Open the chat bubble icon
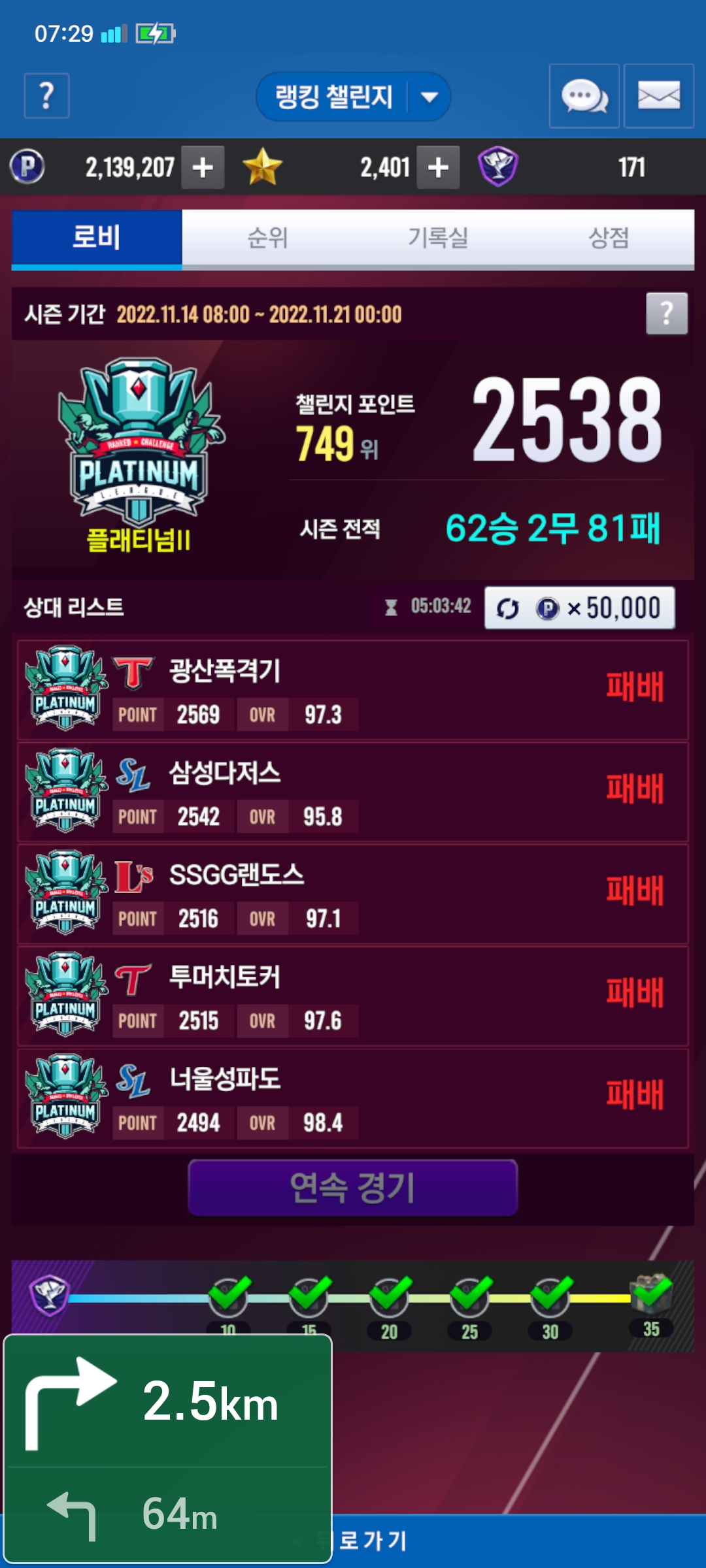Image resolution: width=706 pixels, height=1568 pixels. tap(584, 96)
